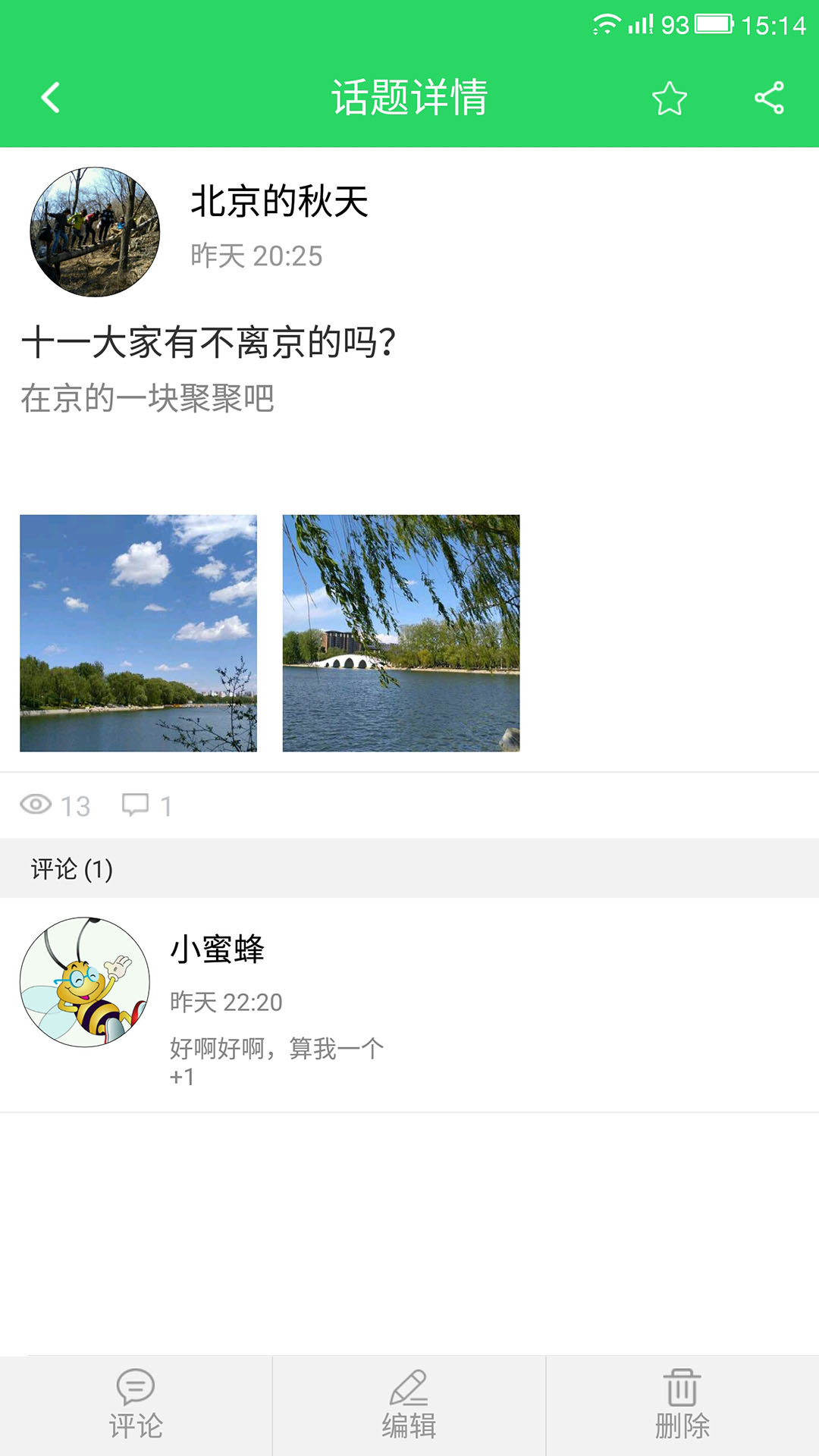Open the author avatar of 北京的秋天
The width and height of the screenshot is (819, 1456).
tap(95, 232)
